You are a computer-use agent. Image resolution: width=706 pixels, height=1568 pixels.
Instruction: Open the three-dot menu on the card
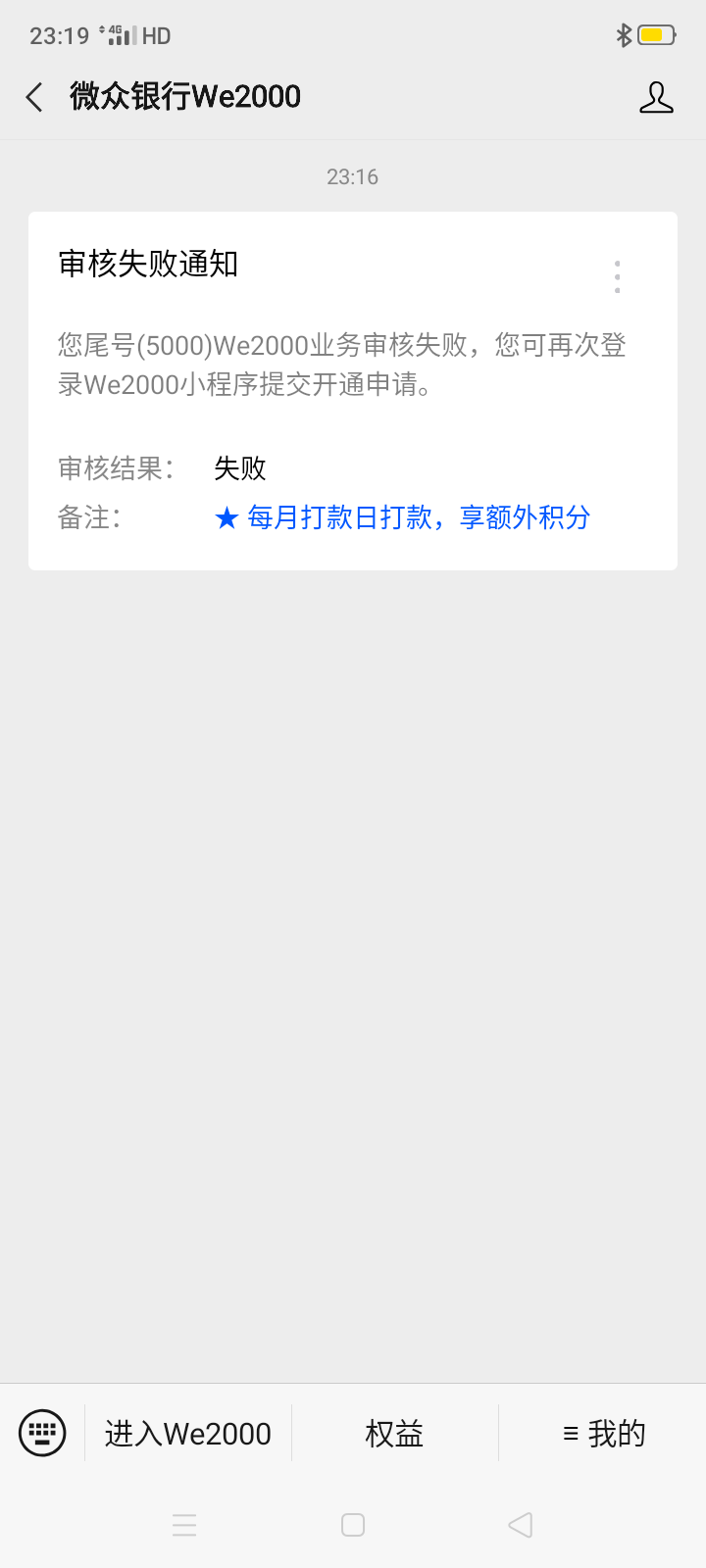617,276
